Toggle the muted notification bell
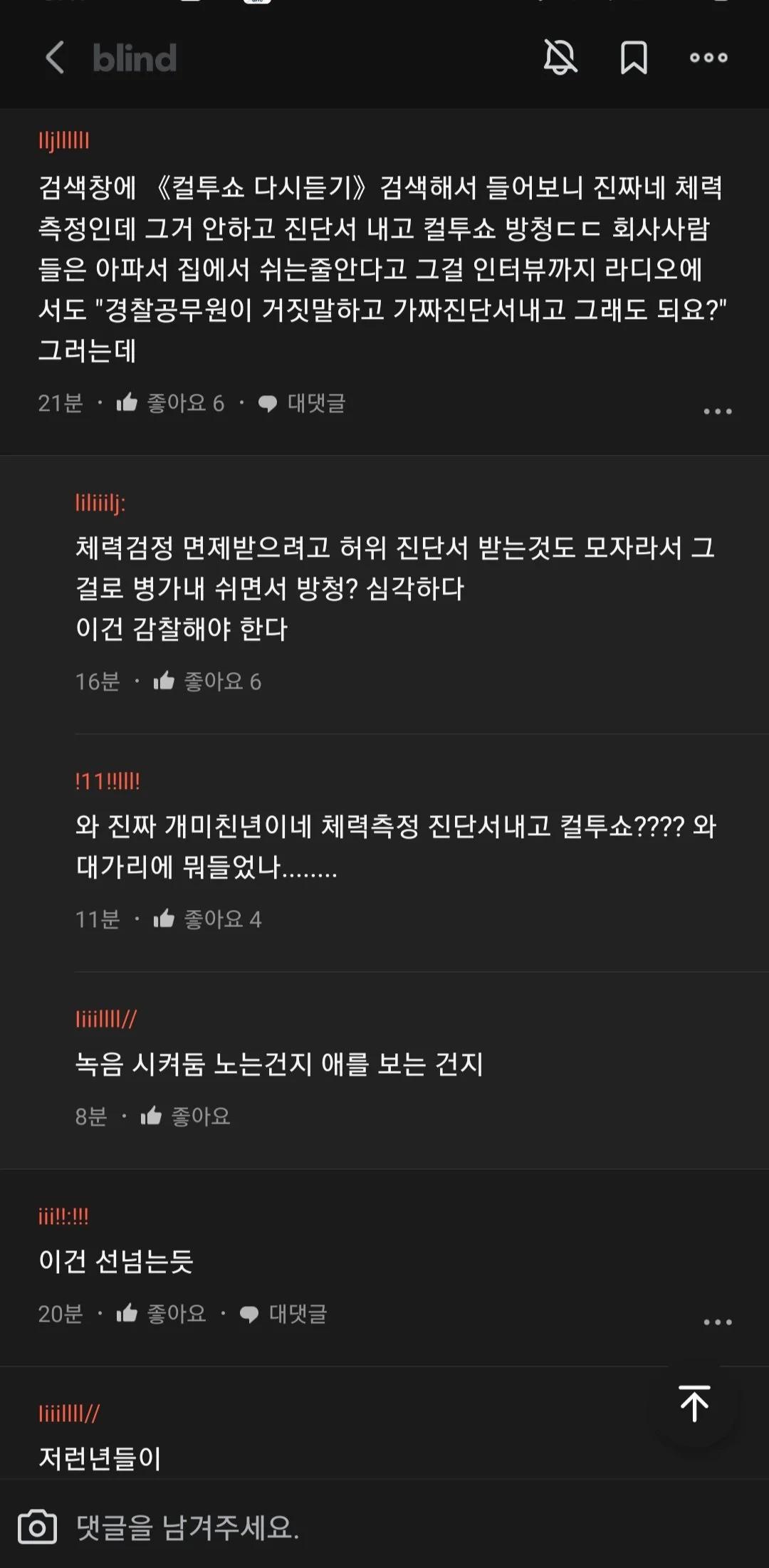769x1568 pixels. click(x=560, y=58)
